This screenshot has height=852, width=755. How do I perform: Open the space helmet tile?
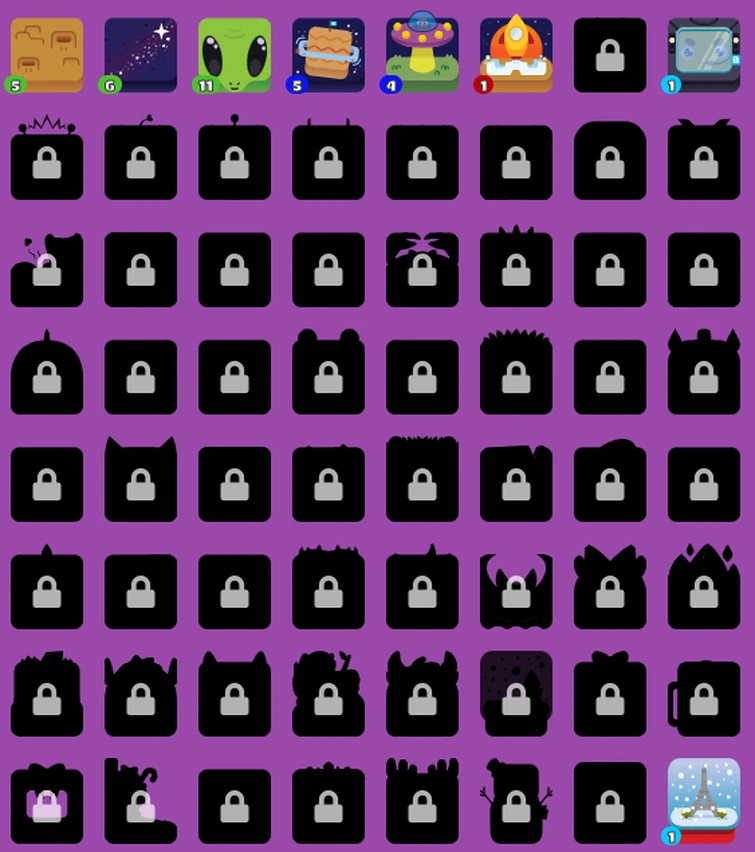tap(704, 54)
